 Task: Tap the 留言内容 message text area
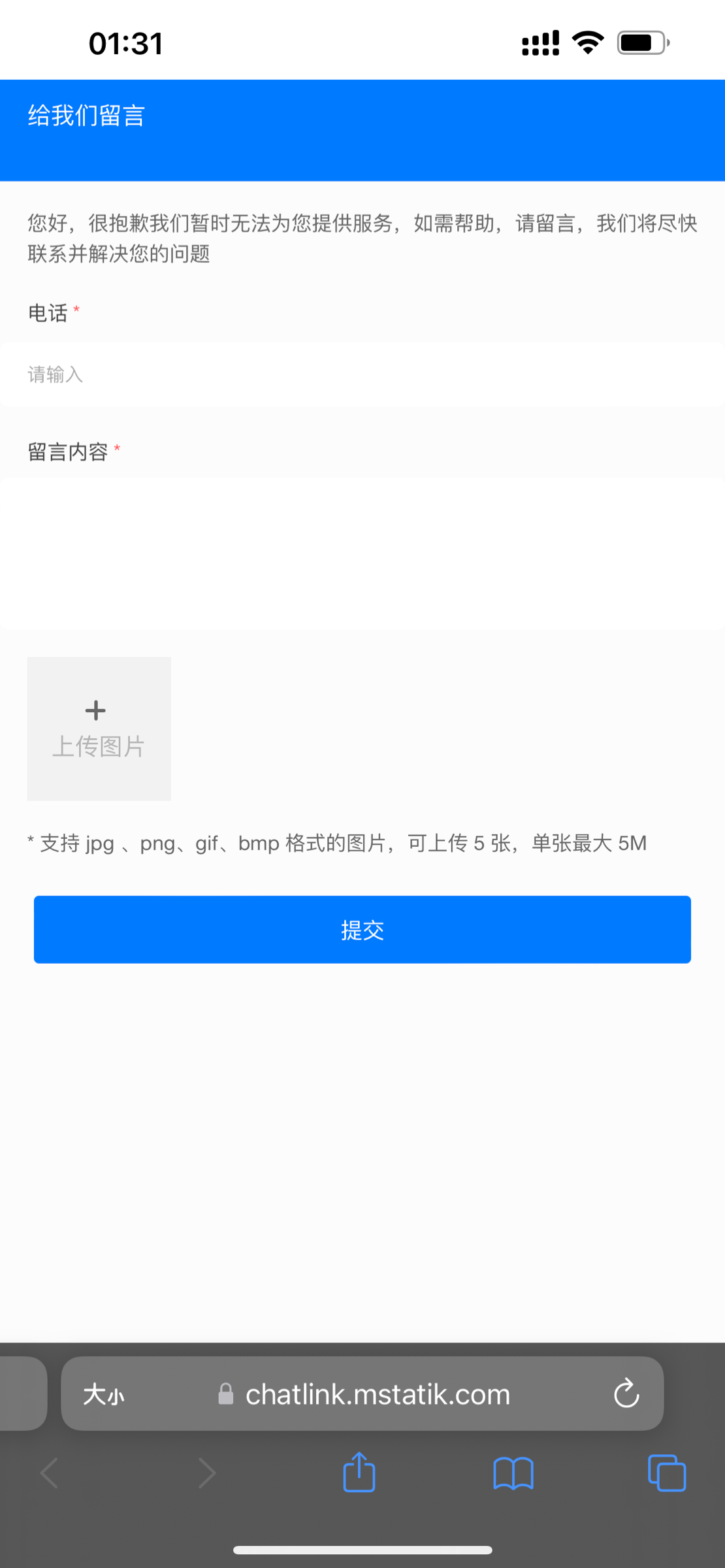pyautogui.click(x=362, y=552)
